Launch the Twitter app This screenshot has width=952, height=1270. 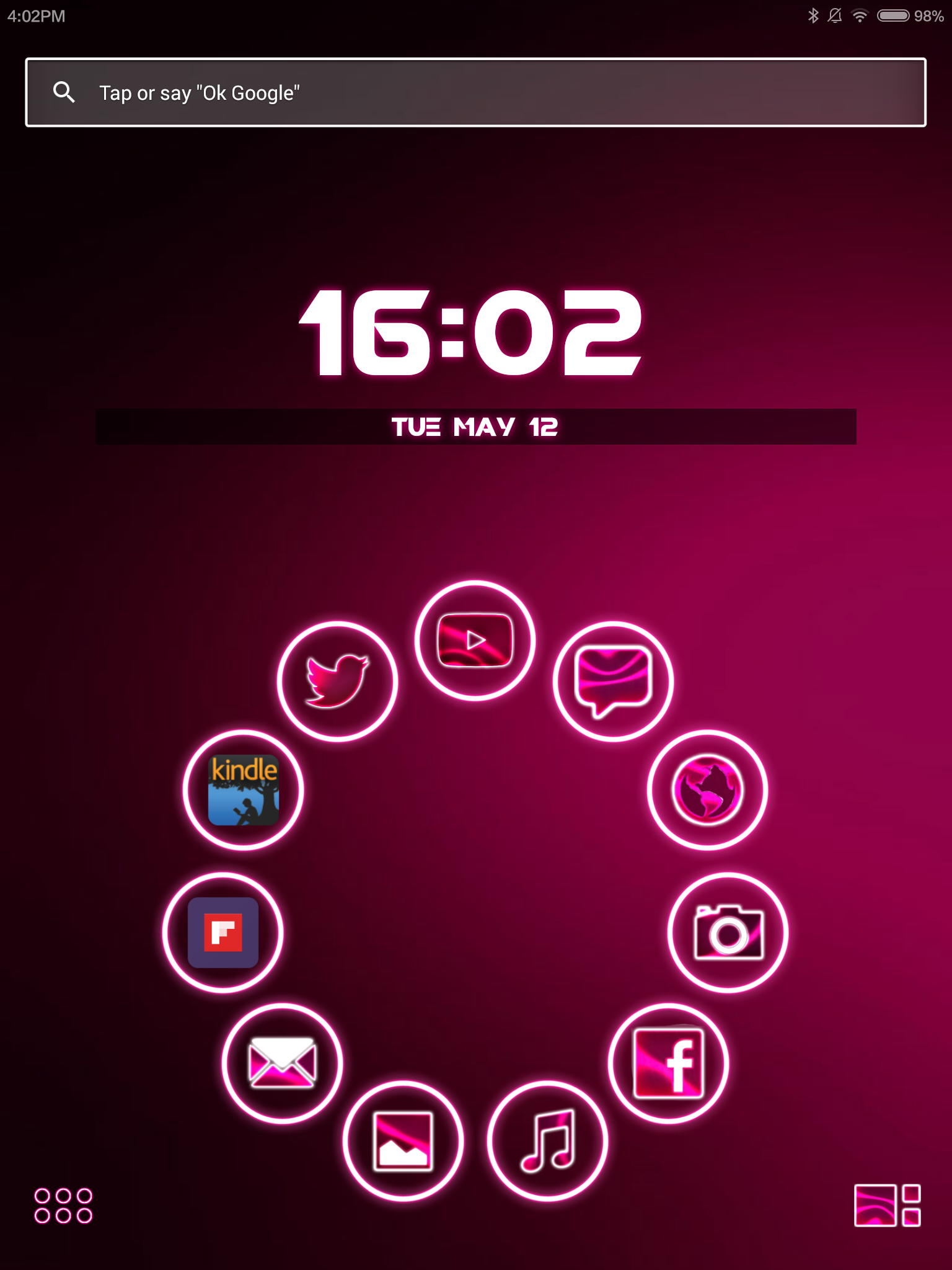(x=337, y=682)
